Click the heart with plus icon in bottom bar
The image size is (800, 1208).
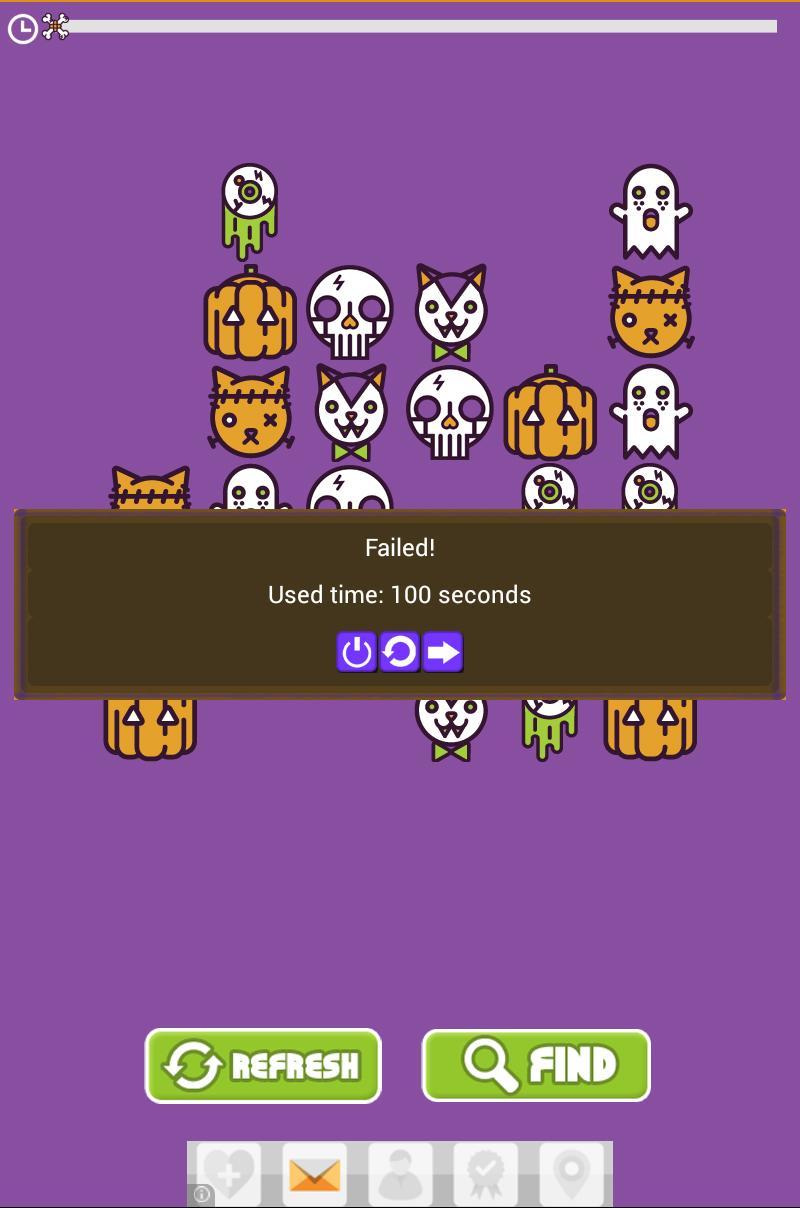(228, 1172)
